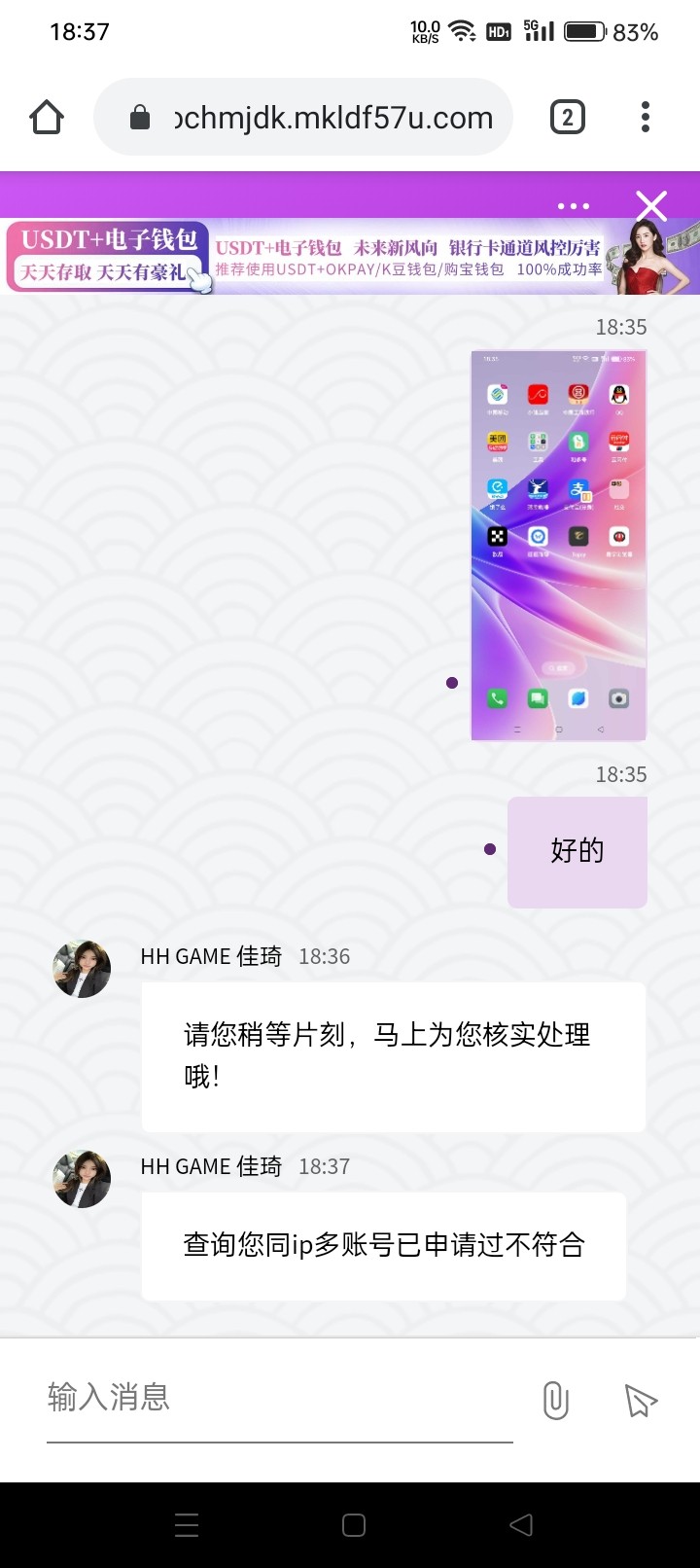The width and height of the screenshot is (700, 1568).
Task: Open the USDT e-wallet promo banner
Action: point(350,258)
